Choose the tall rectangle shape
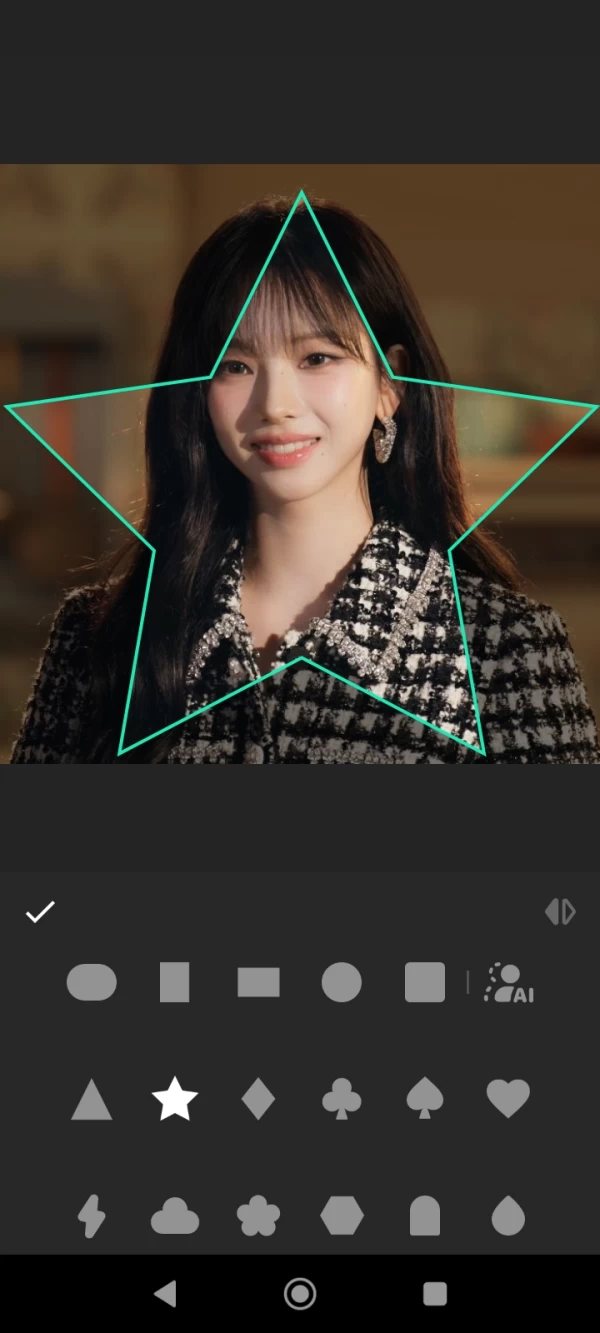The image size is (600, 1333). tap(174, 983)
